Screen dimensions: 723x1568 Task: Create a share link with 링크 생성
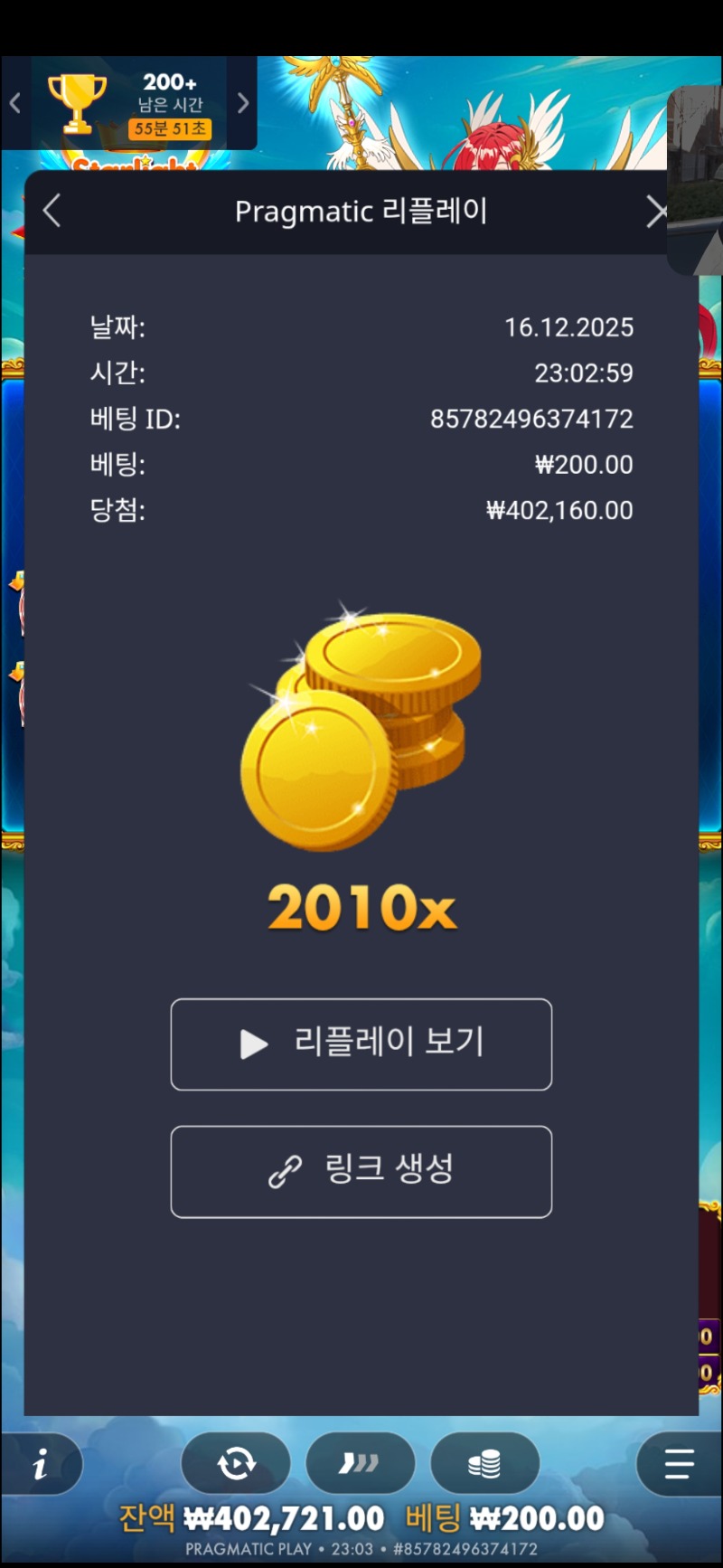pyautogui.click(x=361, y=1171)
